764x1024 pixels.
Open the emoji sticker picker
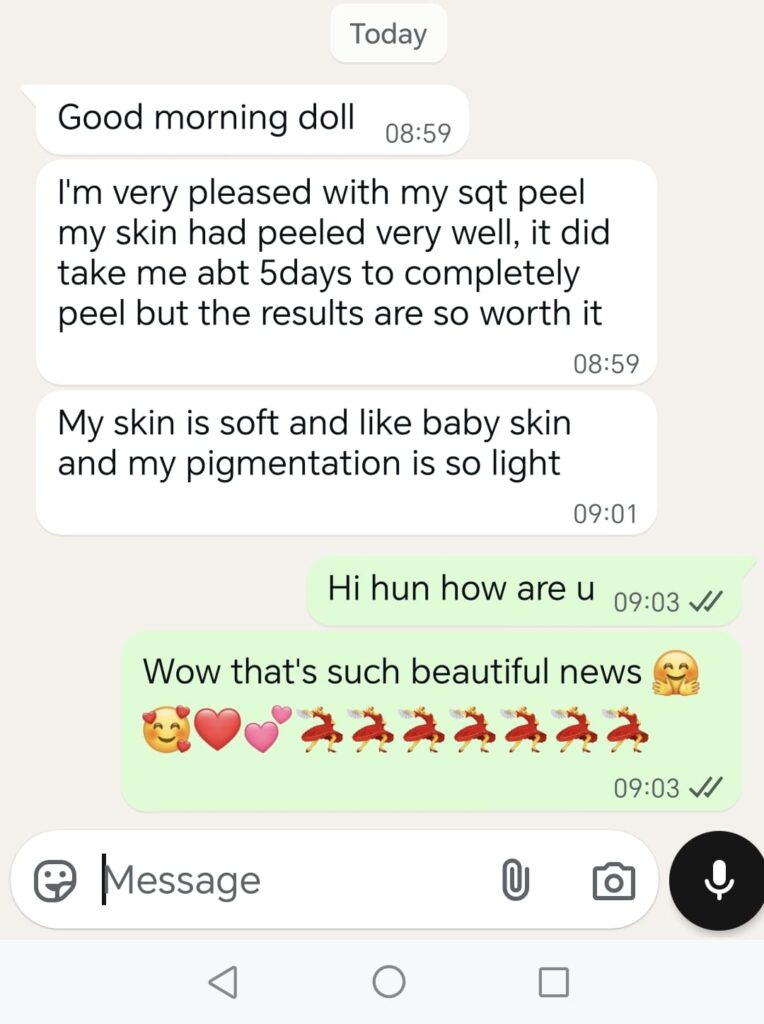(54, 881)
